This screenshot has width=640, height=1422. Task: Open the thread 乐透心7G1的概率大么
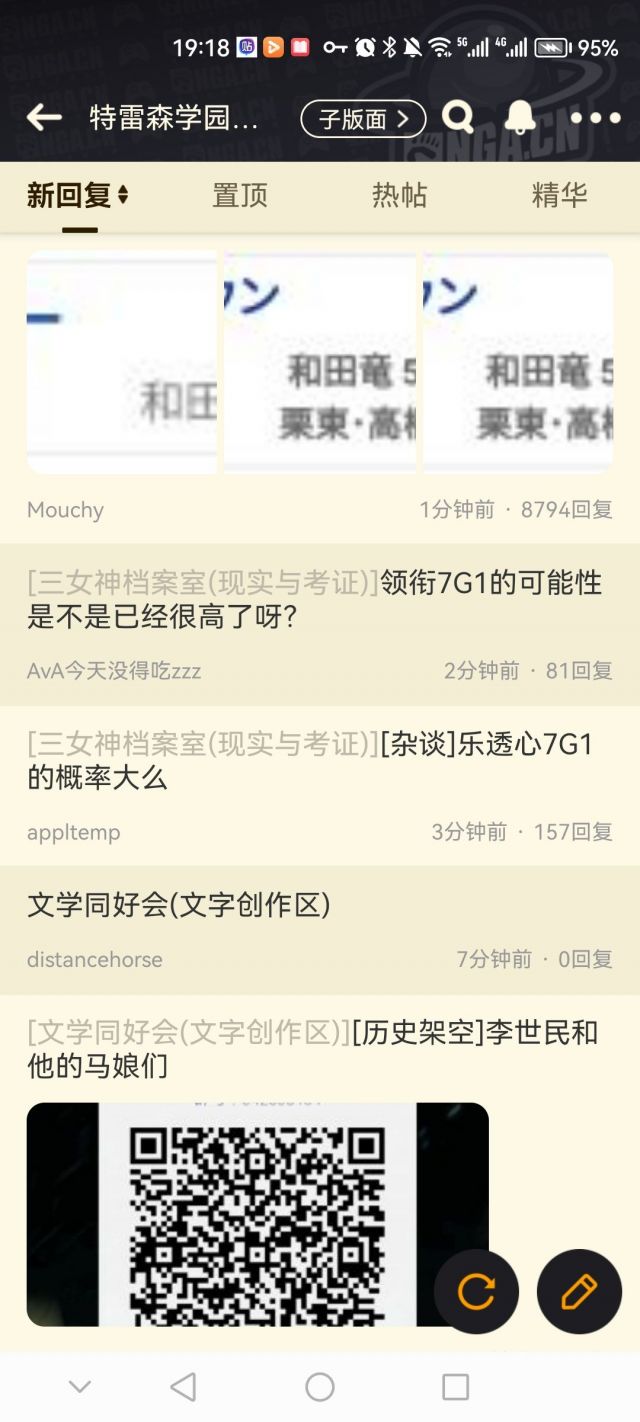310,760
